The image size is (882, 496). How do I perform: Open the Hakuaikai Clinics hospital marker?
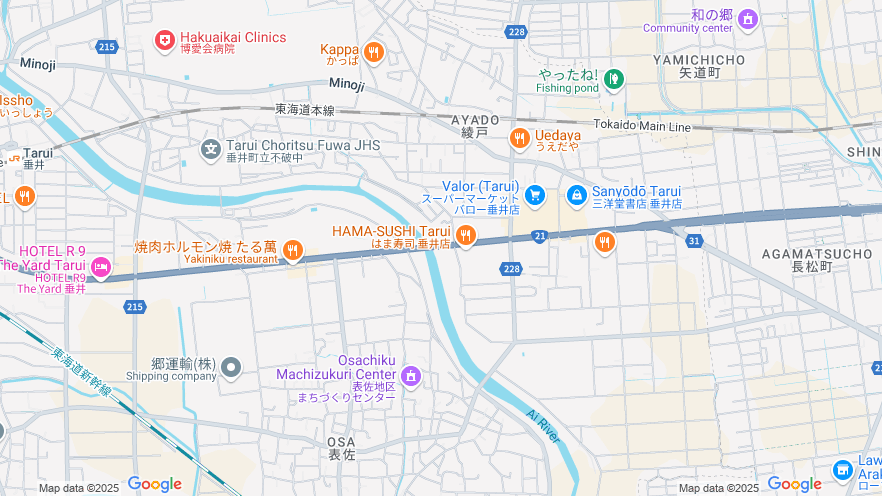(162, 40)
